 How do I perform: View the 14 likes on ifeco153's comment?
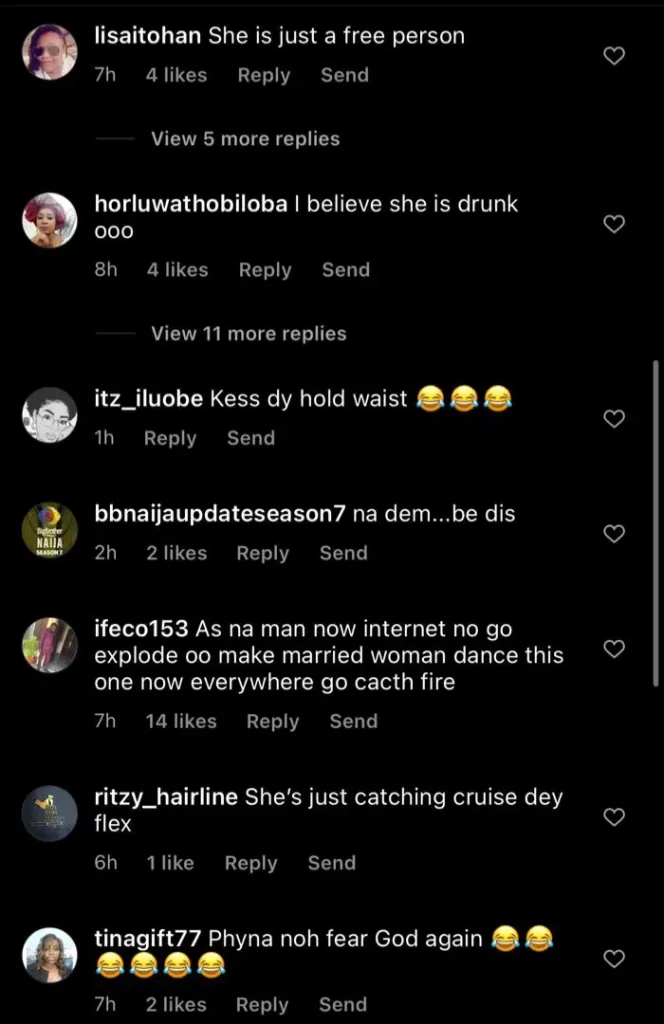pyautogui.click(x=181, y=721)
